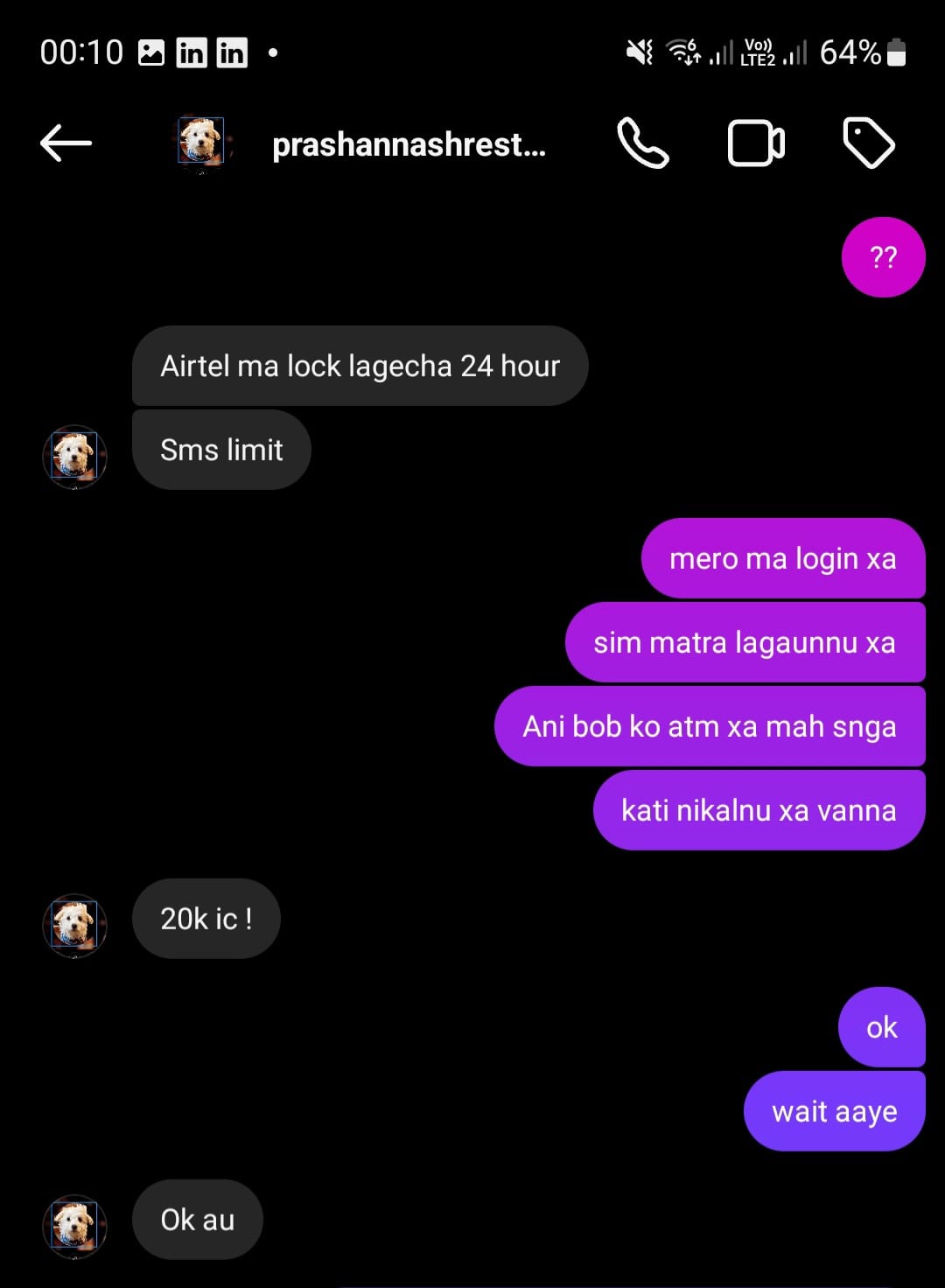Go back to the inbox
Image resolution: width=945 pixels, height=1288 pixels.
66,143
